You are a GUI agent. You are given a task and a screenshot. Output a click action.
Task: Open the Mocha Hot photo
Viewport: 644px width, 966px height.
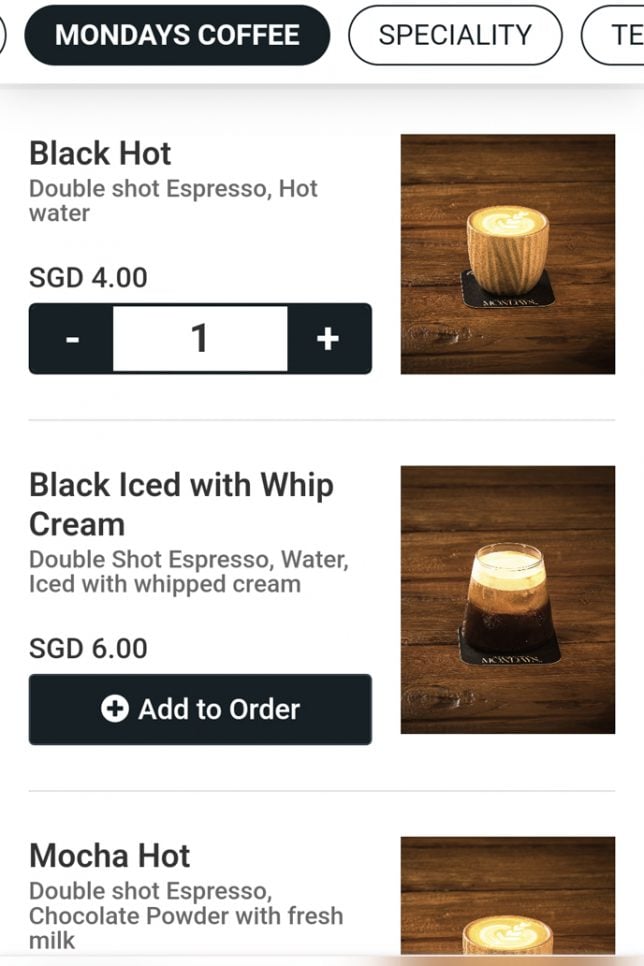coord(508,895)
